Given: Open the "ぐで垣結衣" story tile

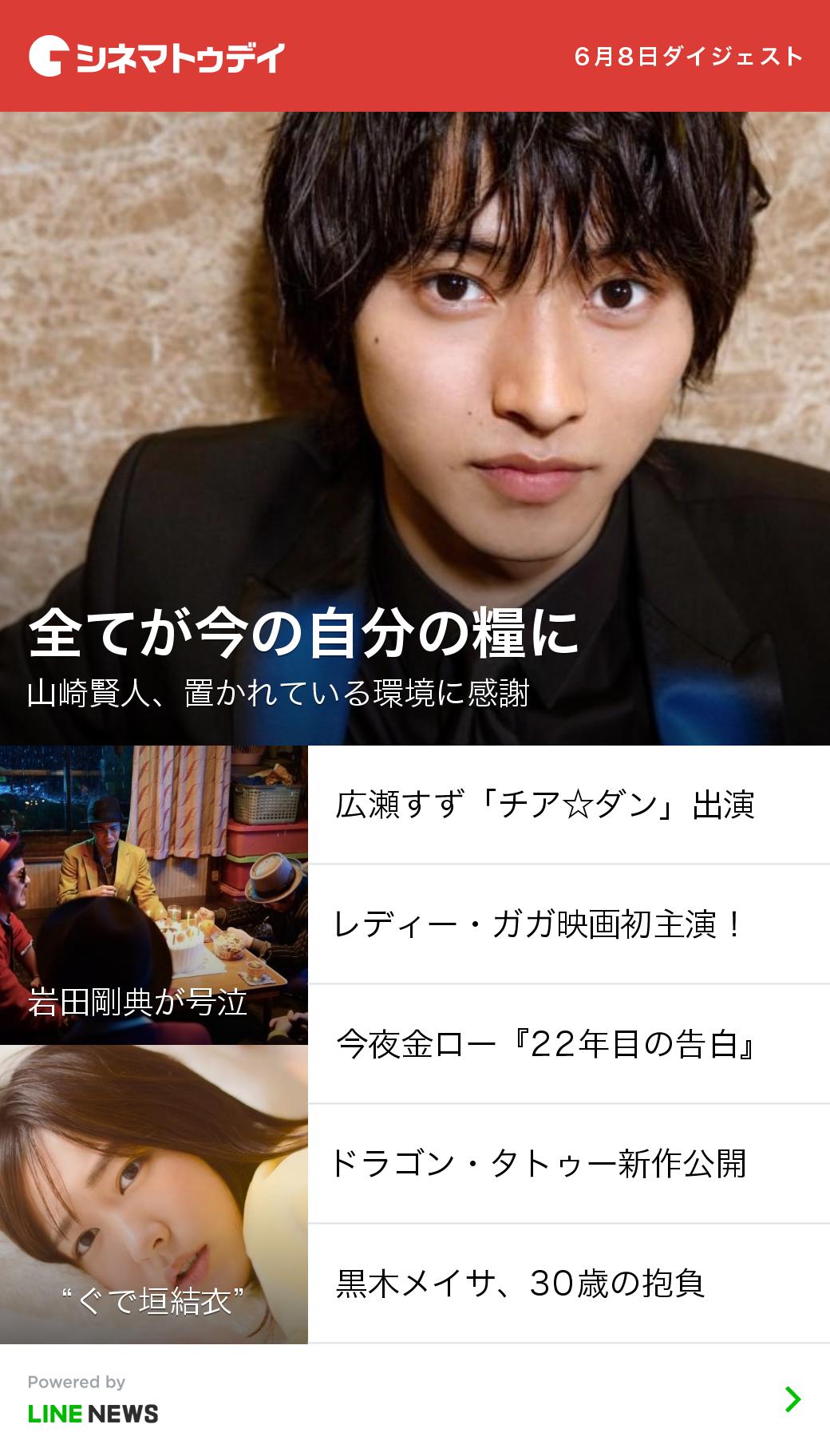Looking at the screenshot, I should 153,1194.
